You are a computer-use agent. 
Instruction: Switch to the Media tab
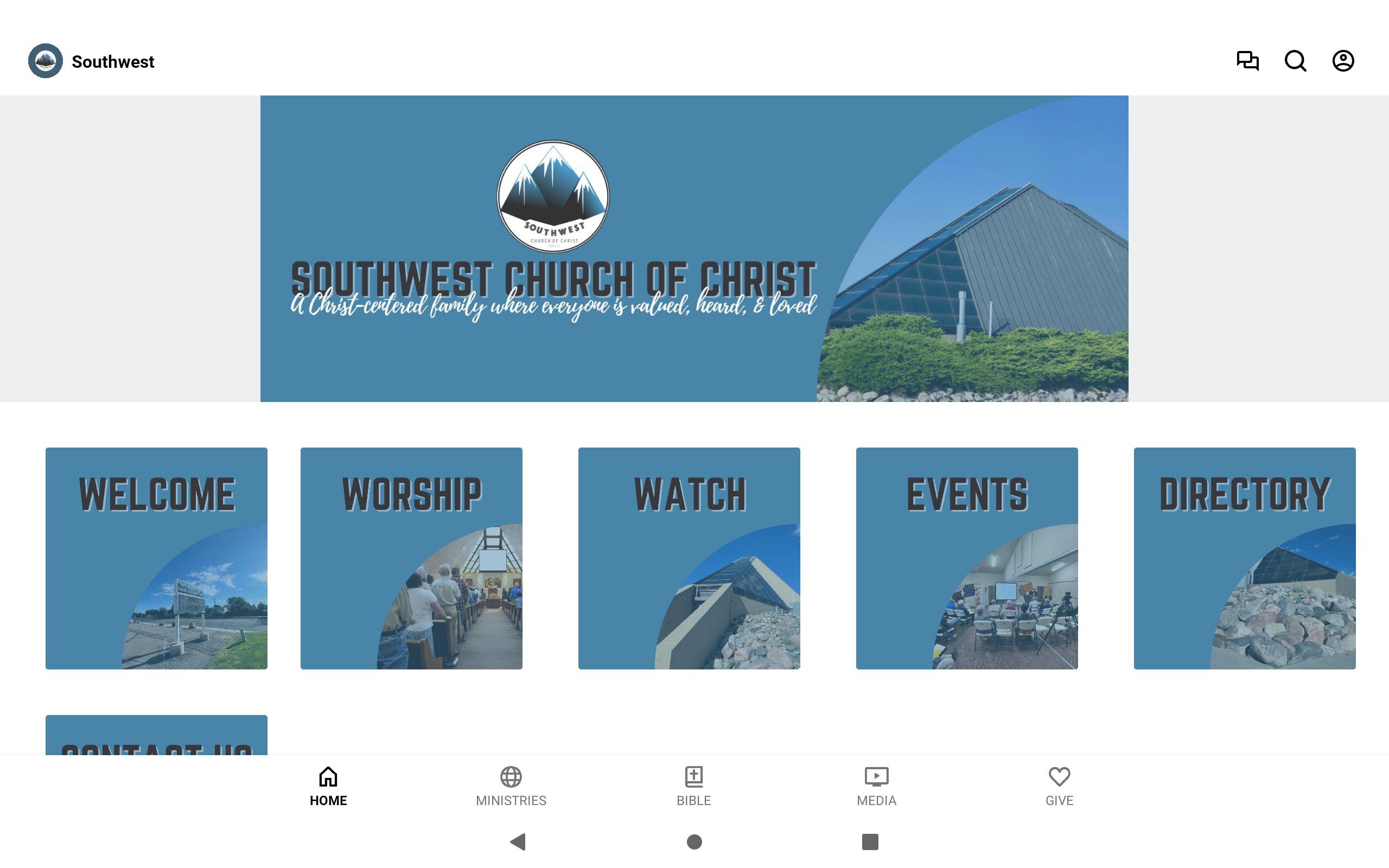[876, 787]
